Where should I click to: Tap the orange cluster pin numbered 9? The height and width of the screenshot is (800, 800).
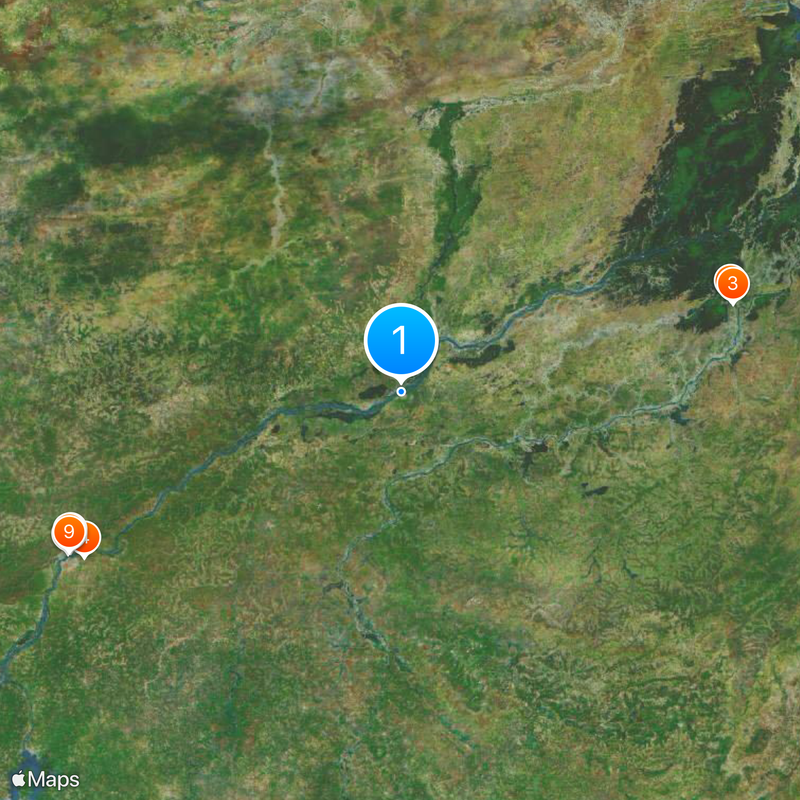coord(69,531)
